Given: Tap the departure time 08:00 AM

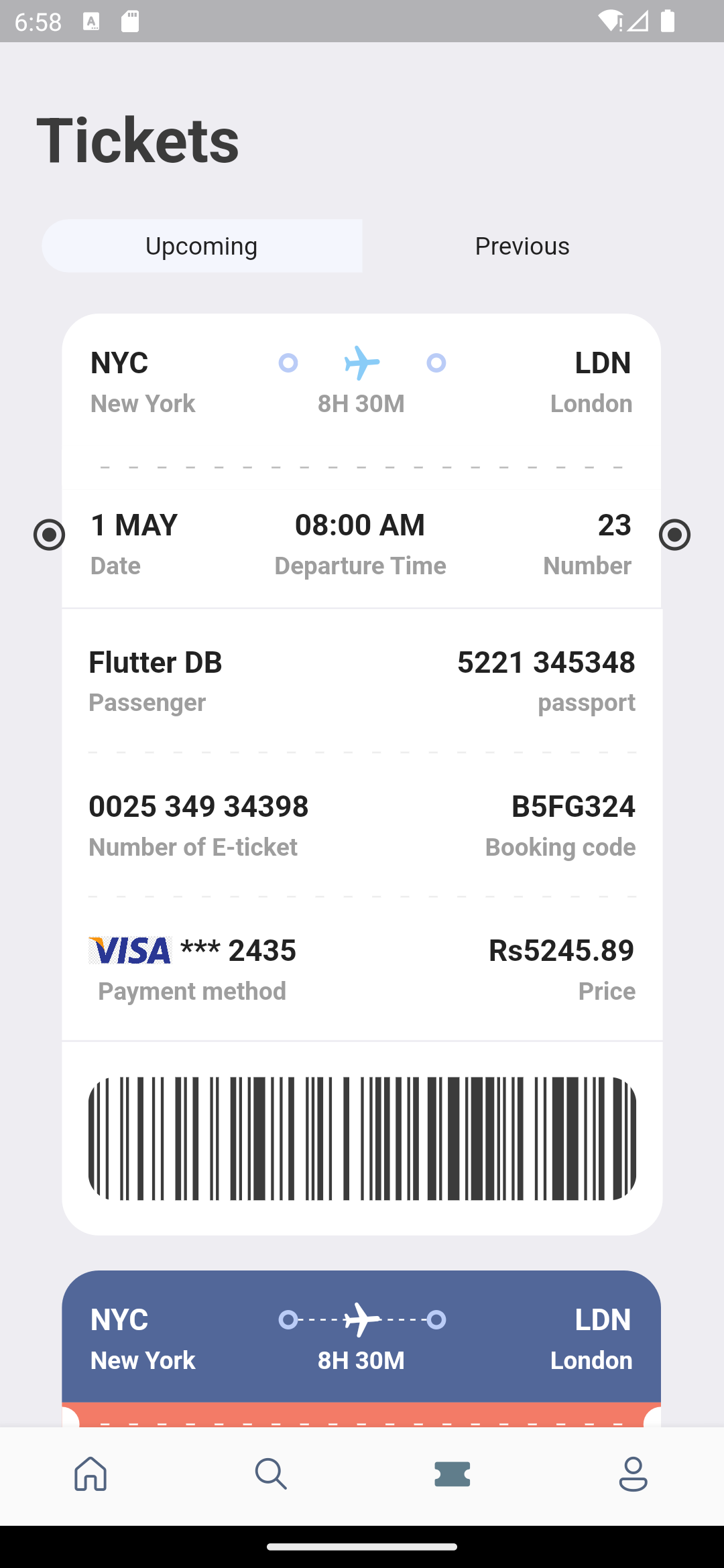Looking at the screenshot, I should [x=361, y=525].
